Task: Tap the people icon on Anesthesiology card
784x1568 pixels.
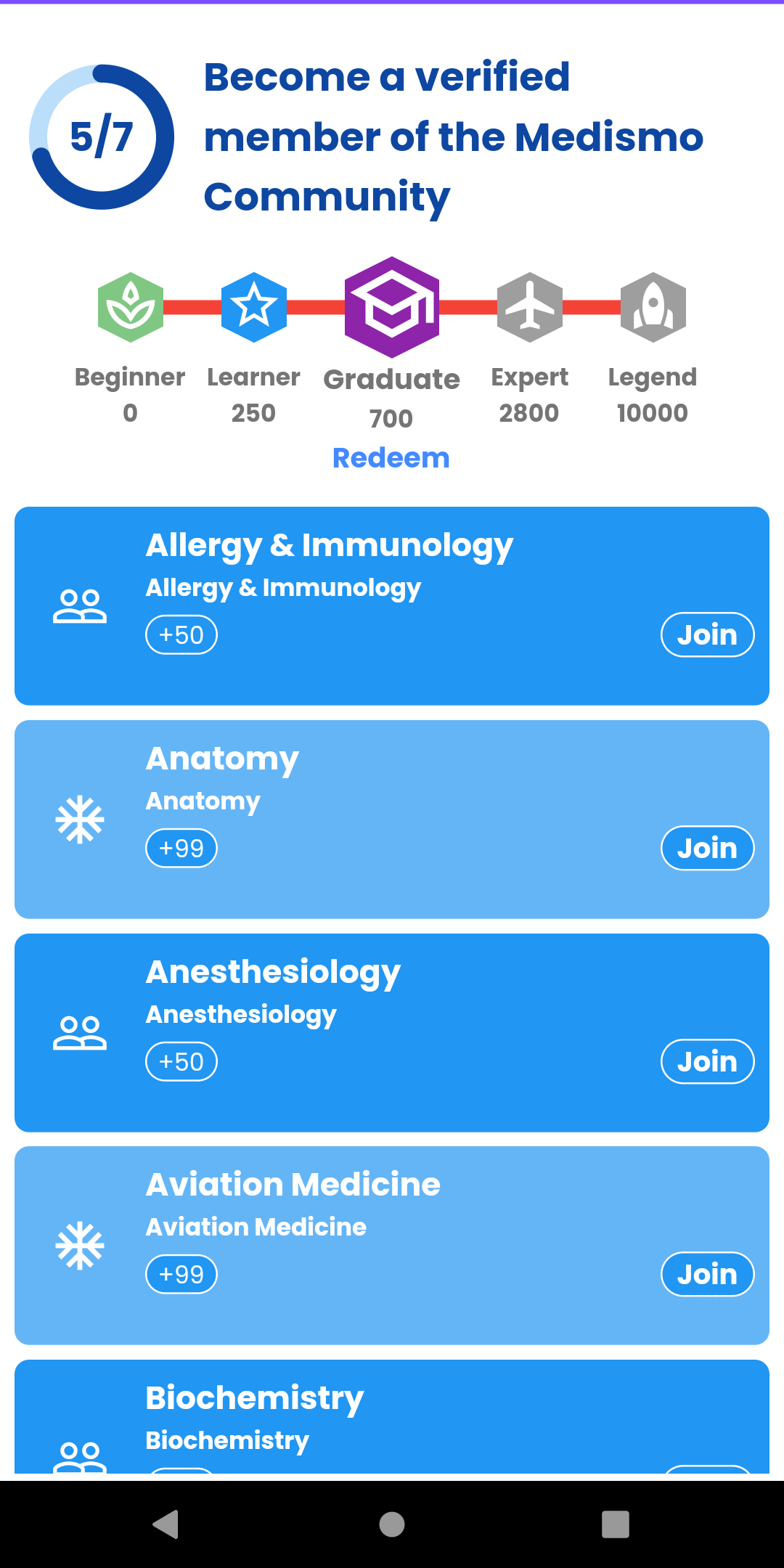Action: coord(81,1031)
